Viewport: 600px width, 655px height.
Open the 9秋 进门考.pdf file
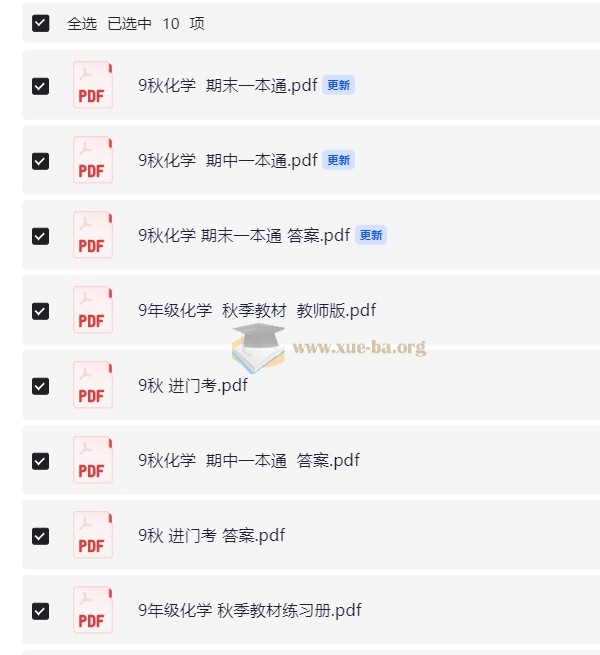point(192,385)
